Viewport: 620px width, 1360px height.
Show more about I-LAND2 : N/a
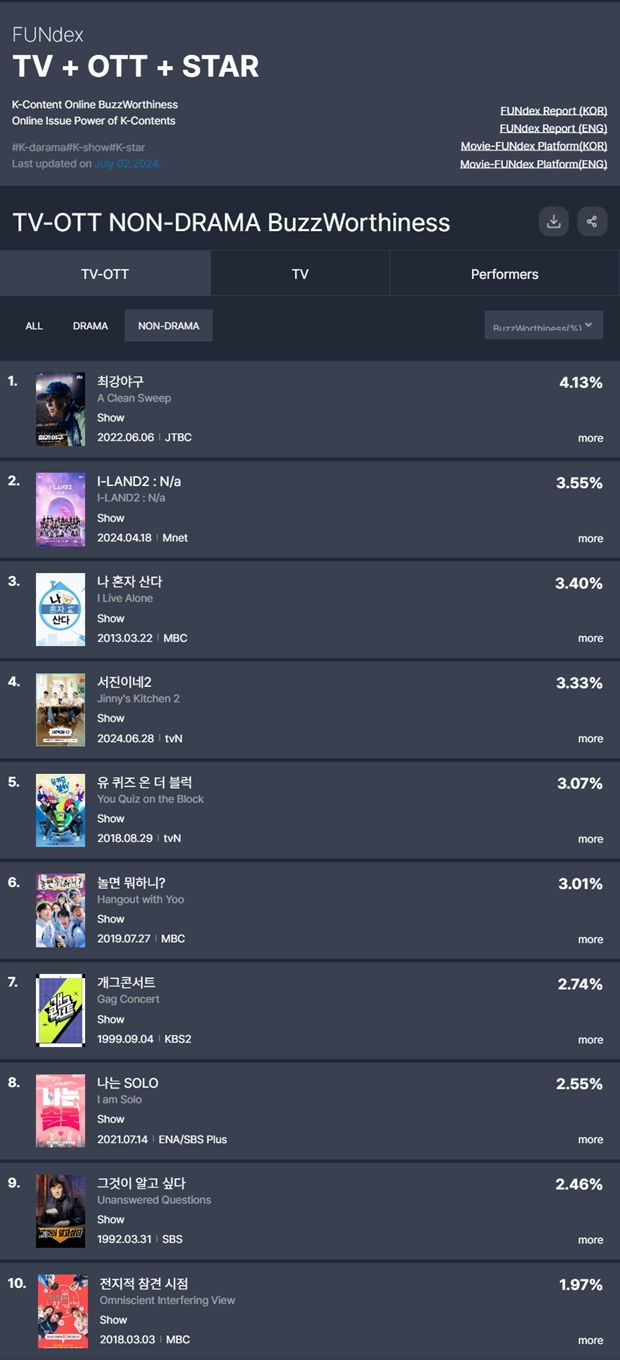pyautogui.click(x=590, y=538)
